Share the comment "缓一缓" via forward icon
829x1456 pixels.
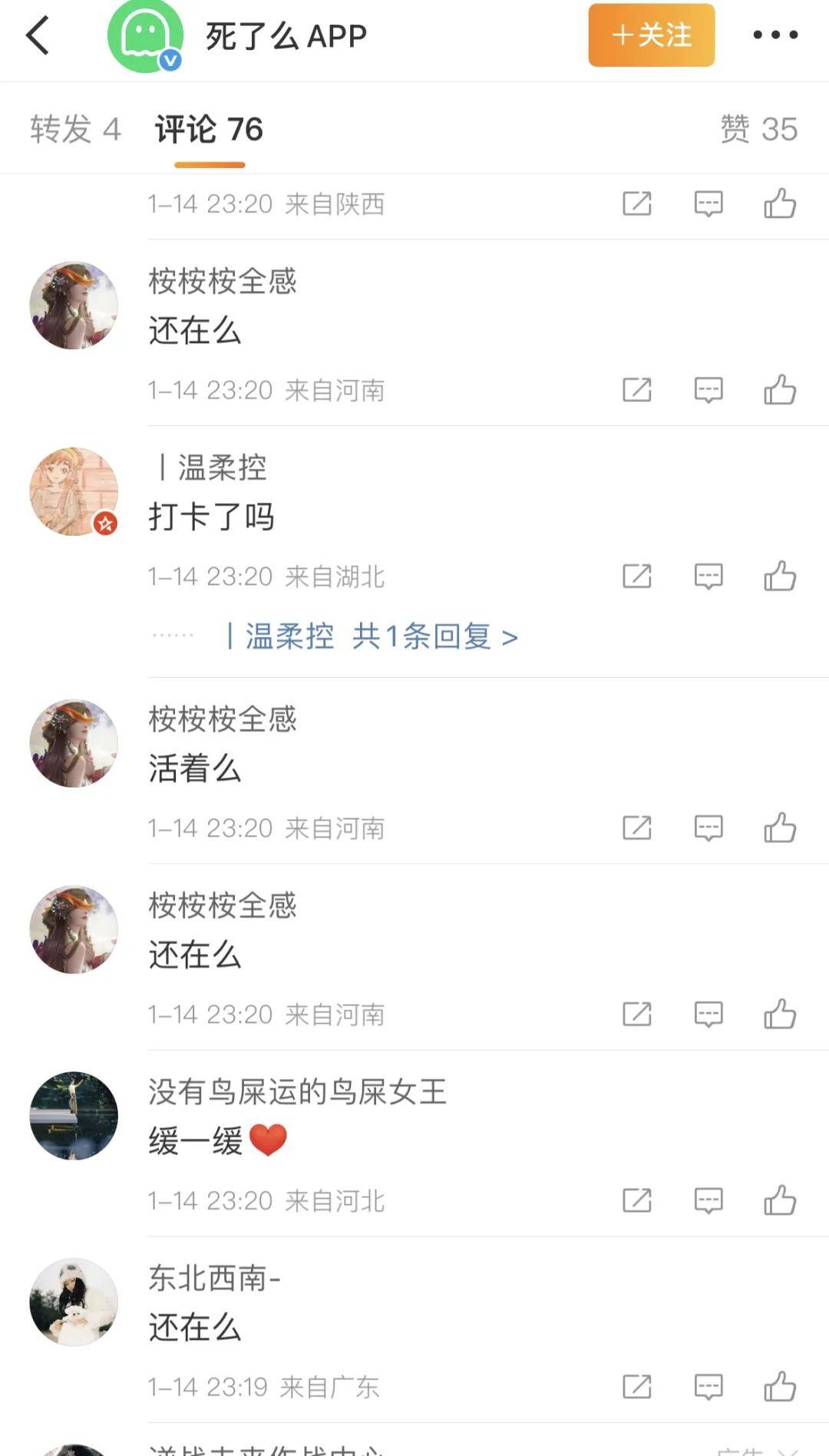(x=636, y=1200)
